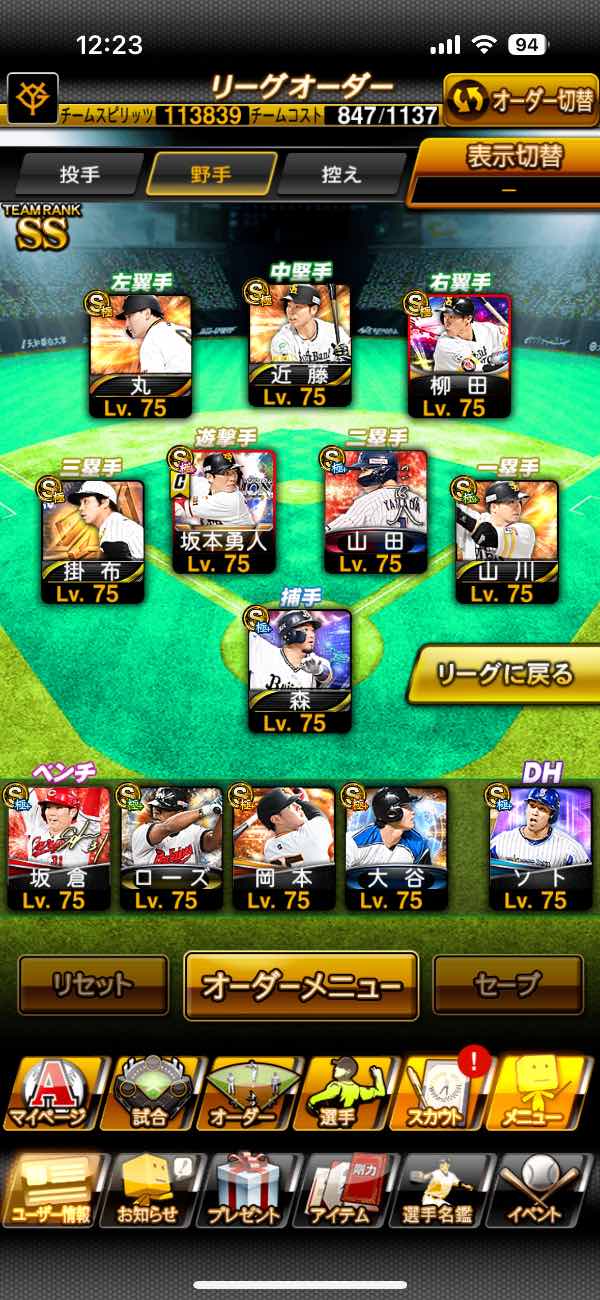This screenshot has width=600, height=1300.
Task: Open the イベント section
Action: [x=542, y=1190]
